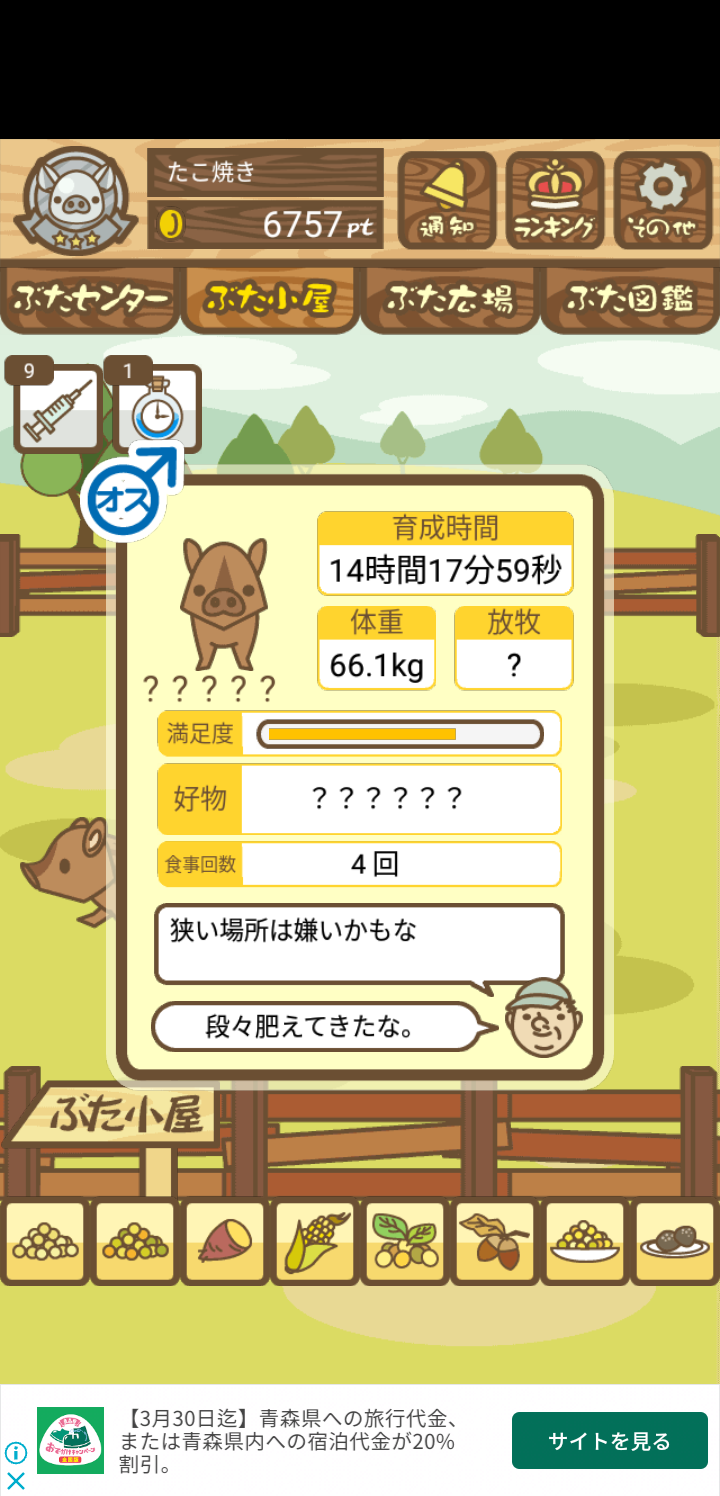Screen dimensions: 720x1496
Task: Use the syringe item
Action: pos(57,408)
